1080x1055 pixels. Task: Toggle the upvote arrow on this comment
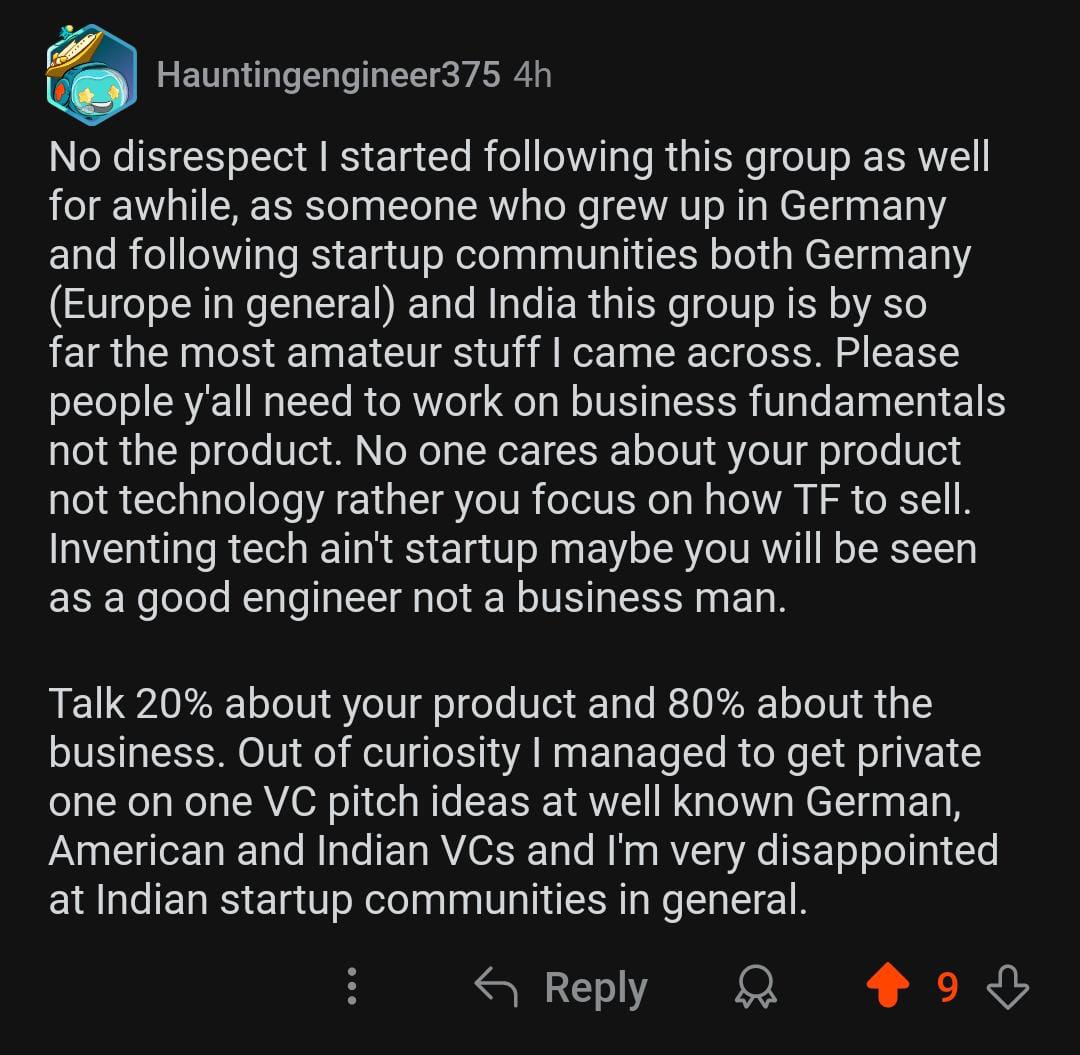coord(888,988)
